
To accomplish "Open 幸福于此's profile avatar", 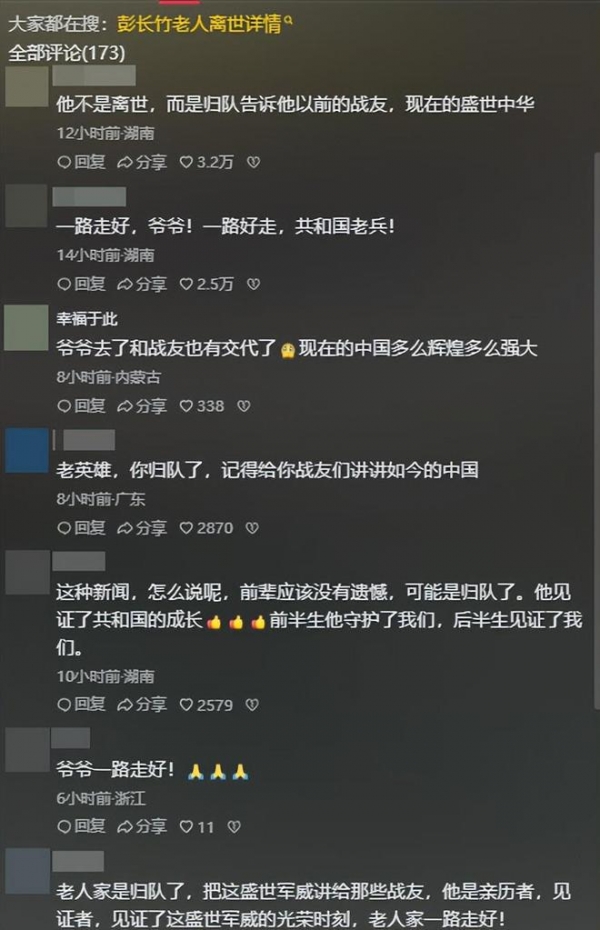I will 26,328.
